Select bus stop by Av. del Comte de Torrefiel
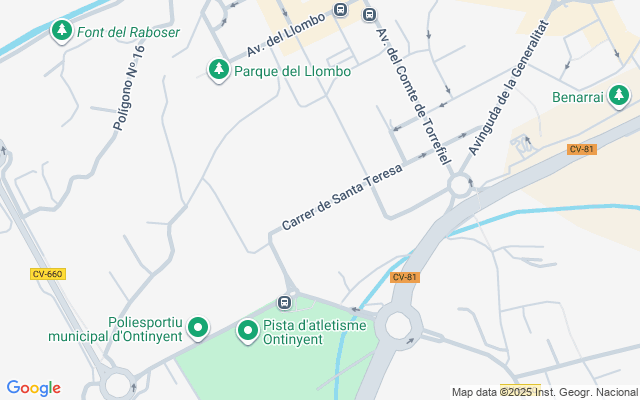Screen dimensions: 640x400 coord(370,15)
